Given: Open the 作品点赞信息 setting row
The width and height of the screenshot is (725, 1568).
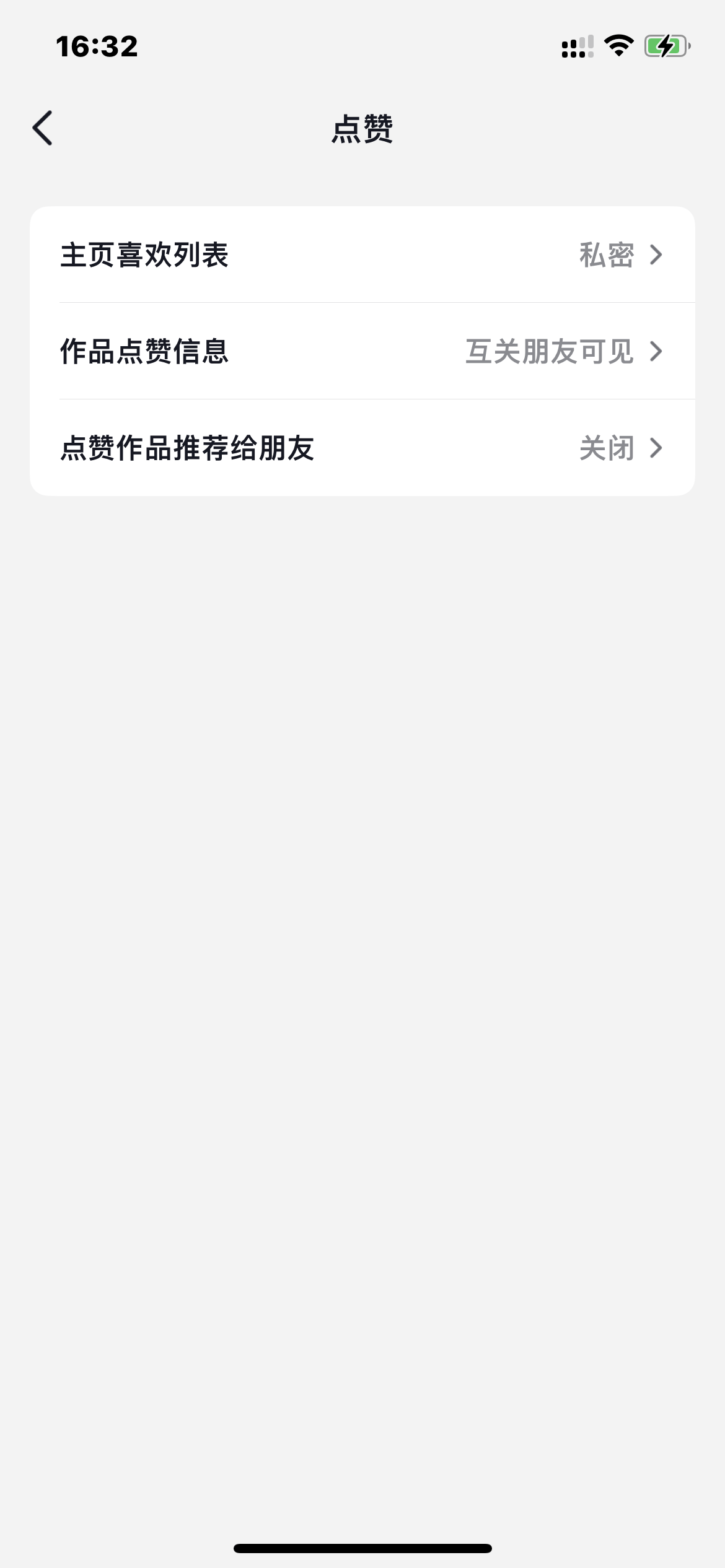Looking at the screenshot, I should pos(362,351).
